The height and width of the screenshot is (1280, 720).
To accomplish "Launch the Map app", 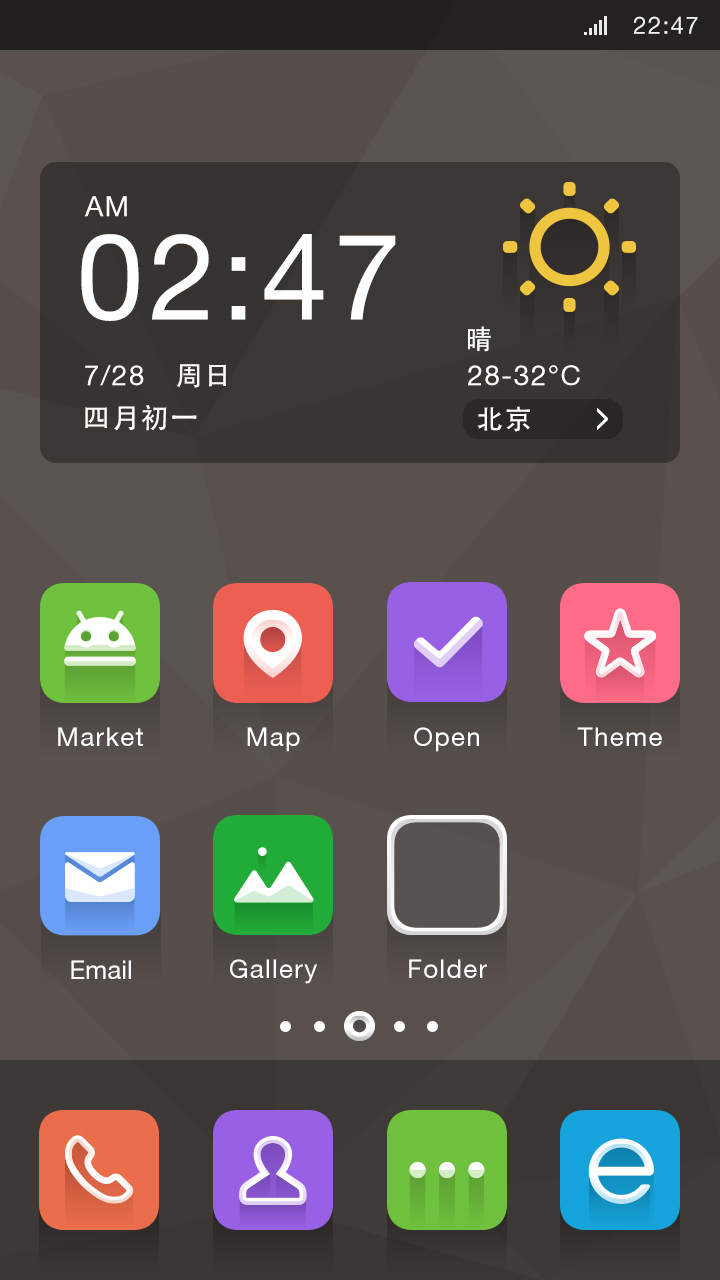I will click(x=273, y=643).
